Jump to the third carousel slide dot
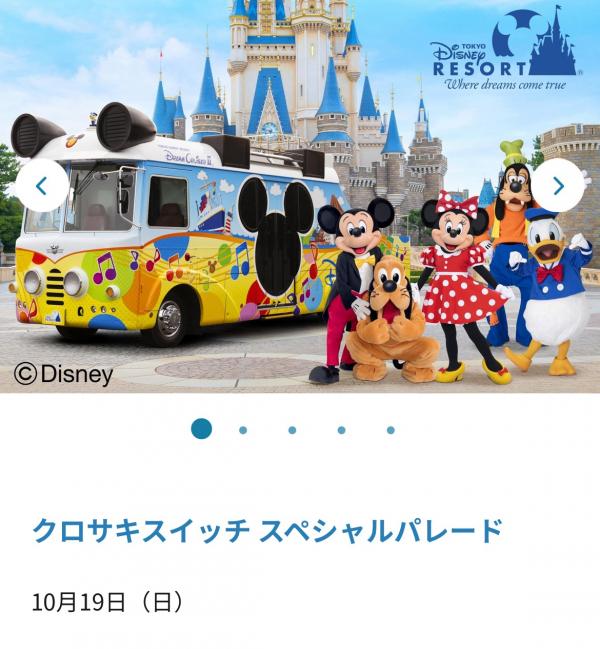The width and height of the screenshot is (600, 649). [292, 430]
